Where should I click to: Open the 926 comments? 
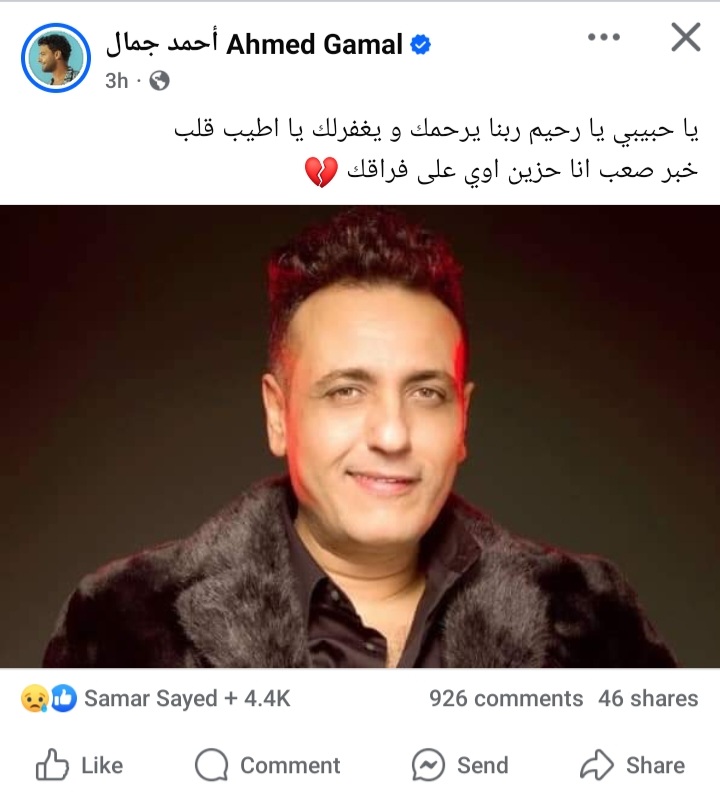pyautogui.click(x=506, y=699)
